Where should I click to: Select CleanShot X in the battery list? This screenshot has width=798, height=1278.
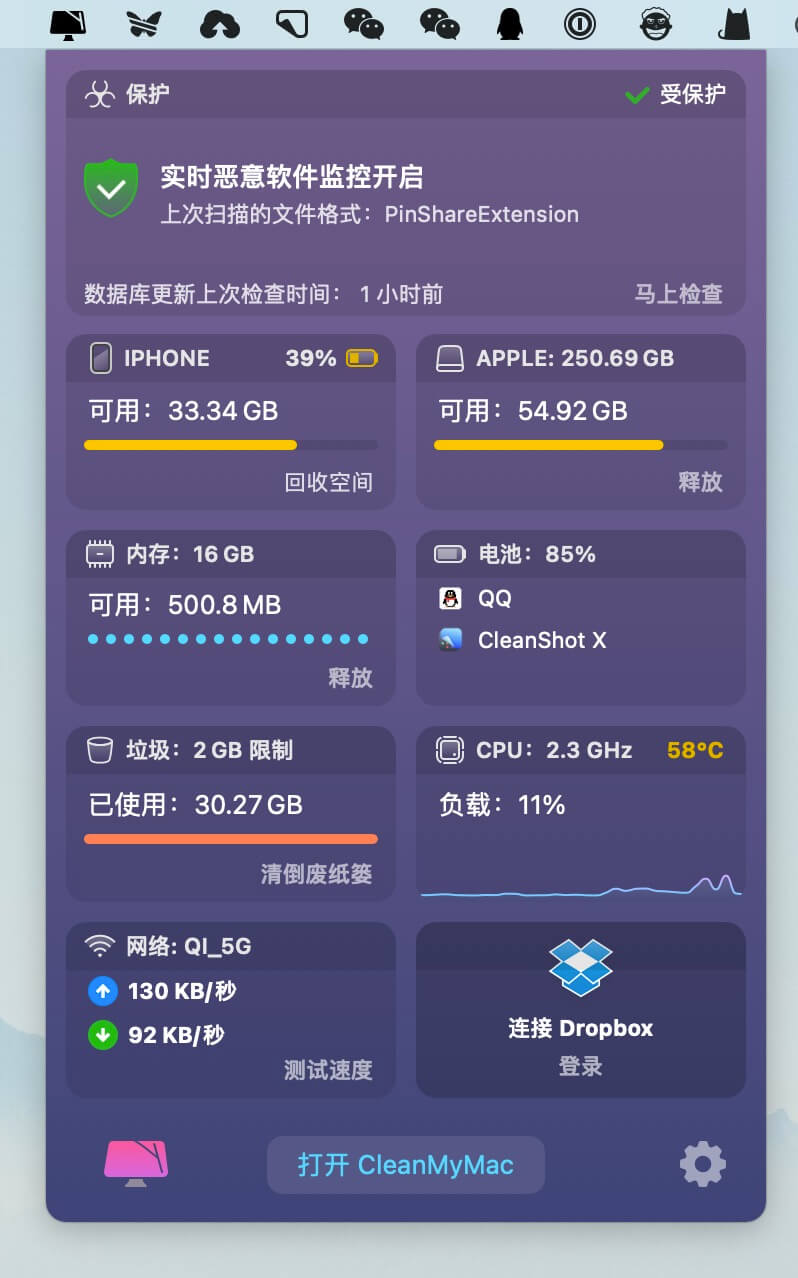coord(540,641)
